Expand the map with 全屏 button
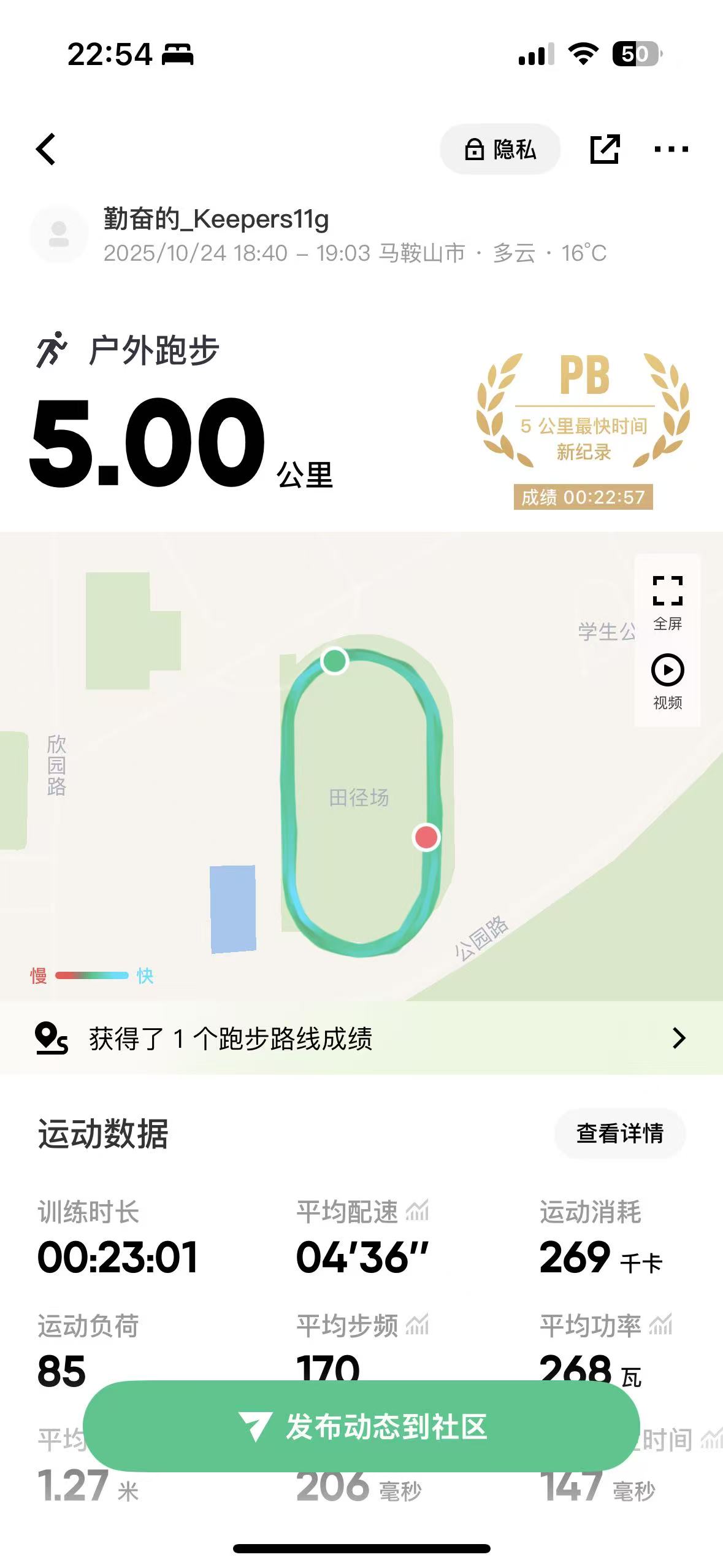This screenshot has height=1568, width=723. 667,602
